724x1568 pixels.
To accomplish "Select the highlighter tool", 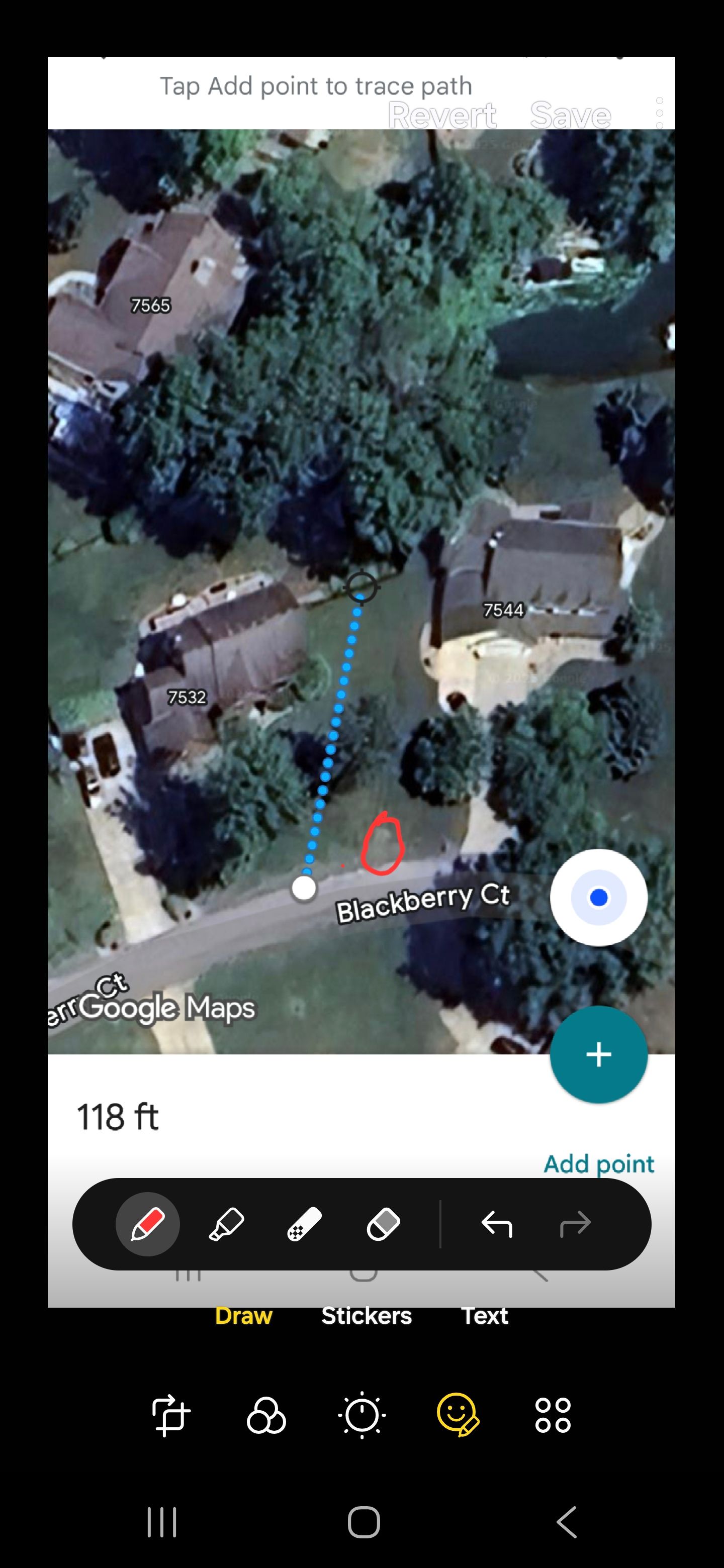I will click(x=226, y=1223).
